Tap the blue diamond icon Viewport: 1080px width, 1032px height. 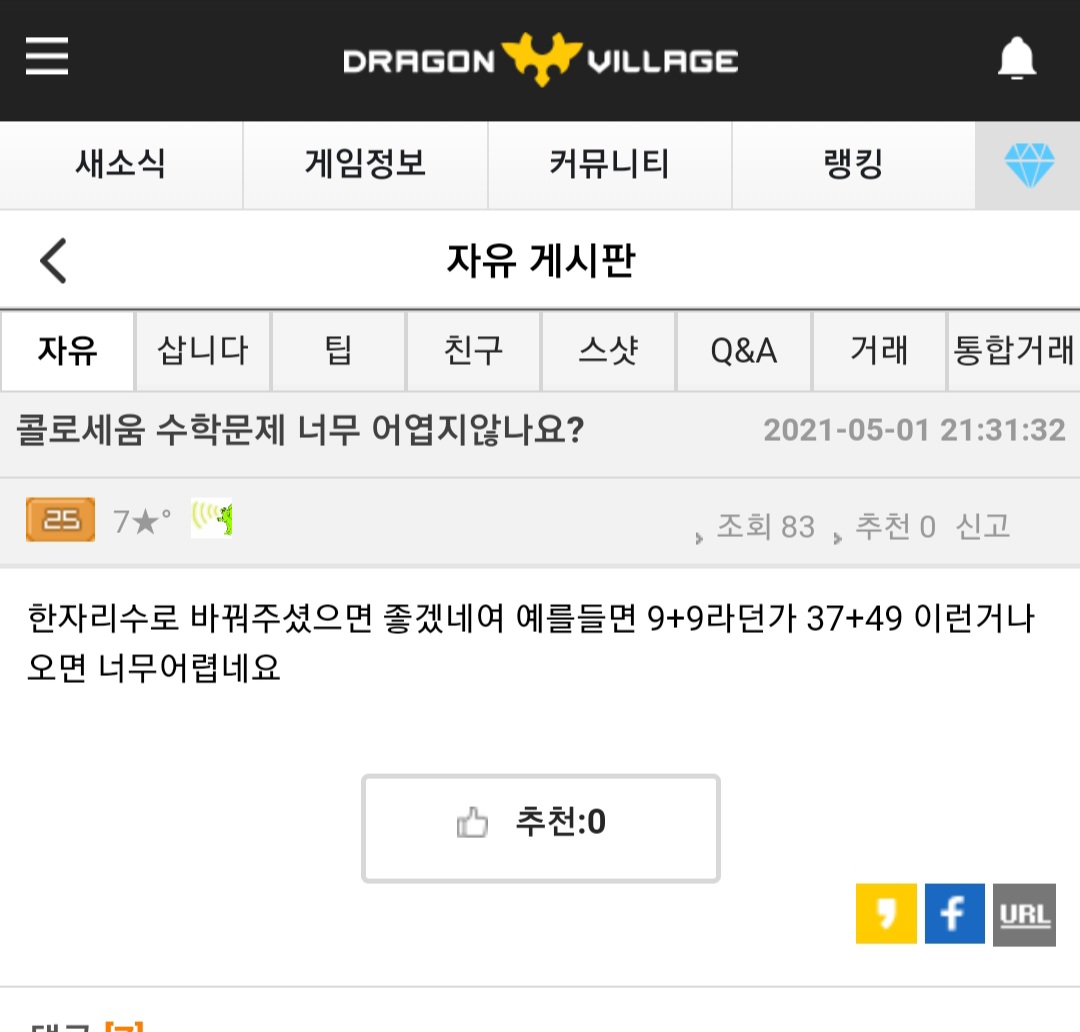[x=1028, y=165]
